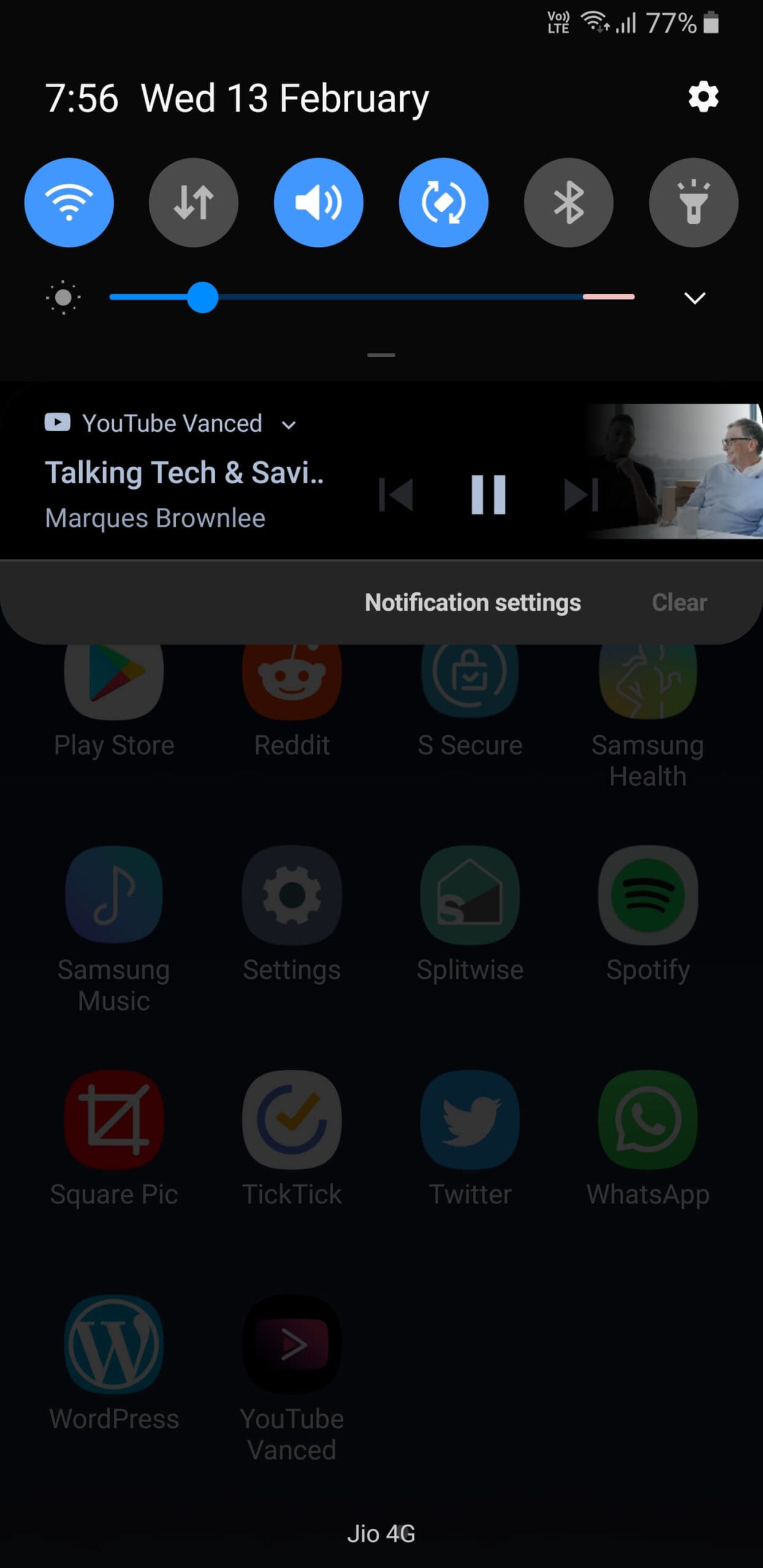Viewport: 763px width, 1568px height.
Task: Turn off the Wi-Fi quick toggle
Action: (x=69, y=203)
